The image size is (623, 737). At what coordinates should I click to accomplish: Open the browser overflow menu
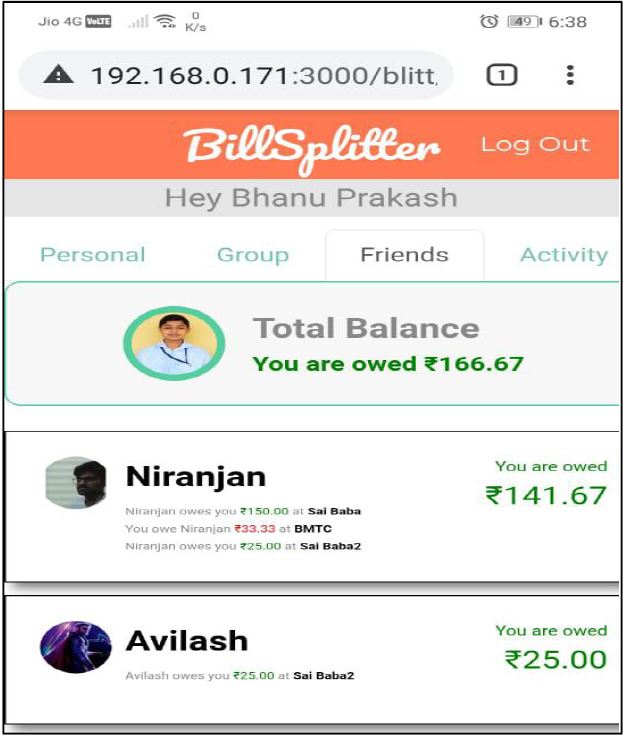coord(570,75)
